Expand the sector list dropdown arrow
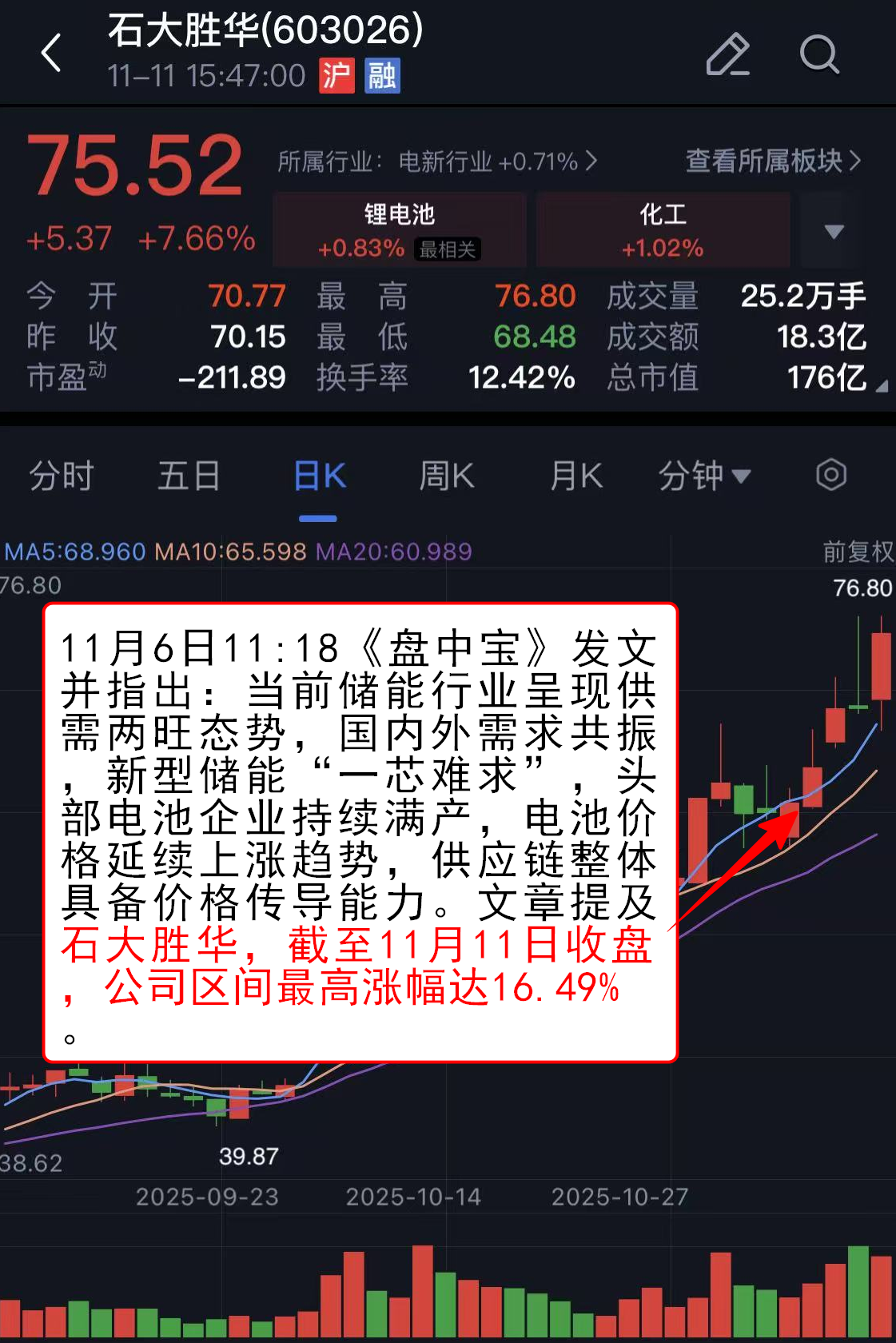 click(x=834, y=231)
